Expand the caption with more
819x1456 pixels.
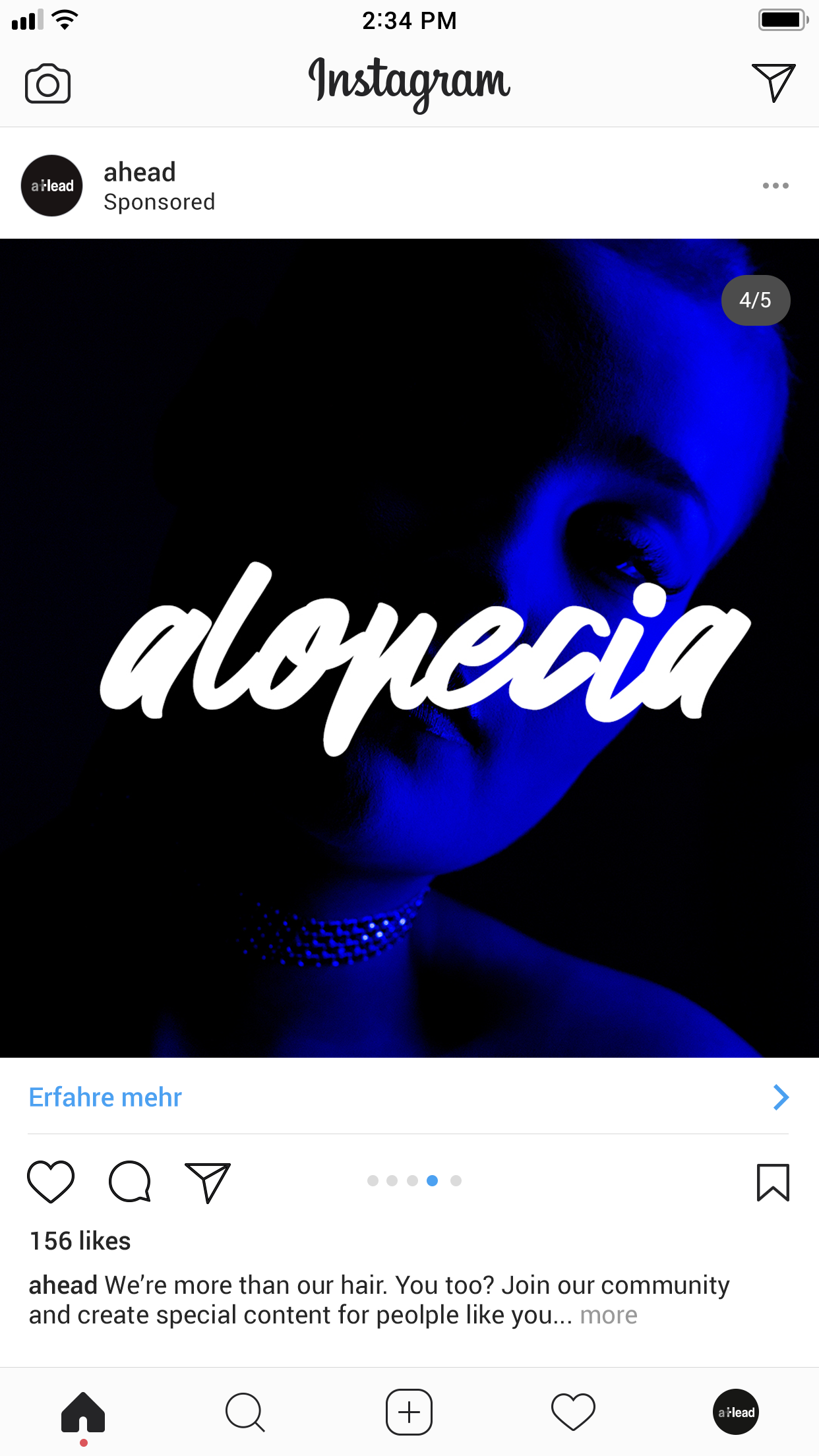(609, 1315)
